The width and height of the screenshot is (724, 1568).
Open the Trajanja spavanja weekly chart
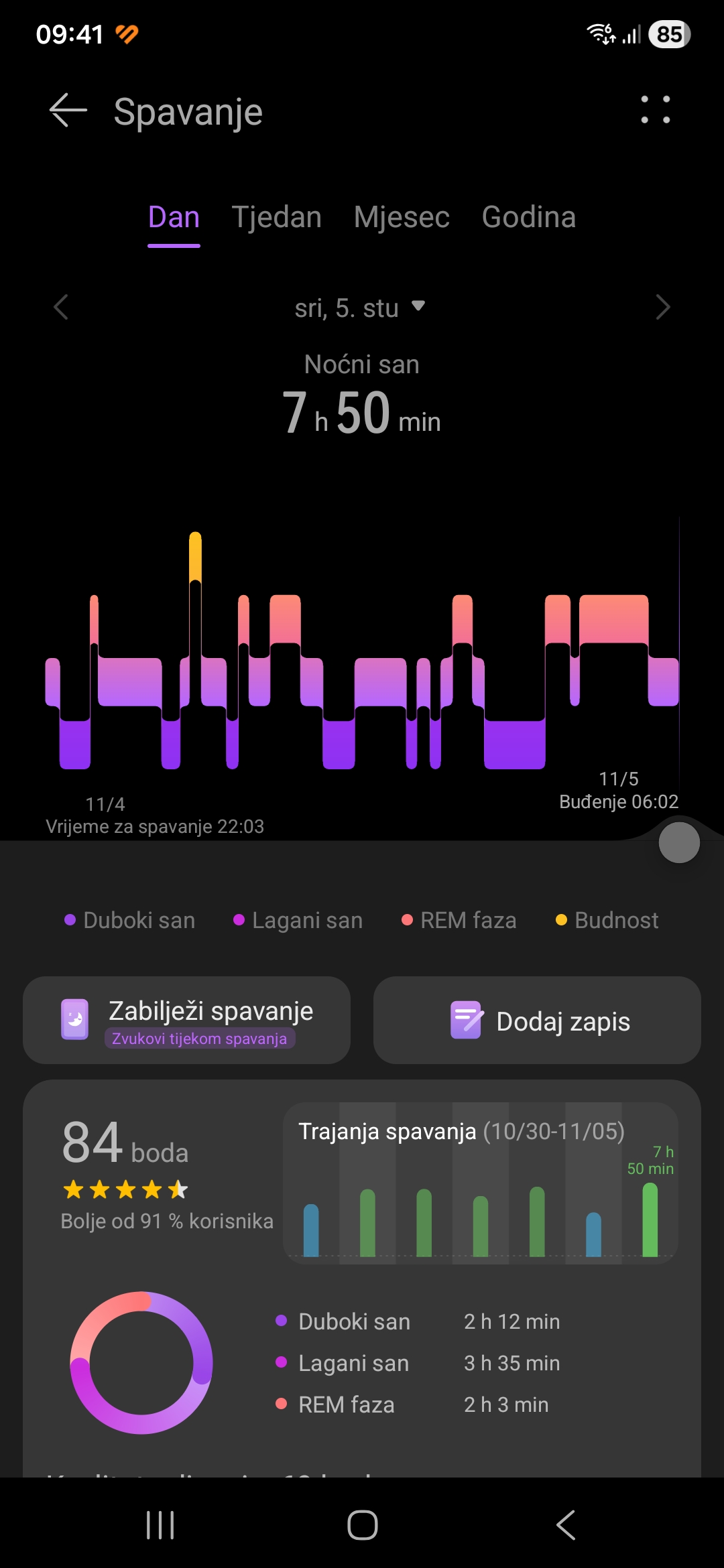tap(480, 1183)
